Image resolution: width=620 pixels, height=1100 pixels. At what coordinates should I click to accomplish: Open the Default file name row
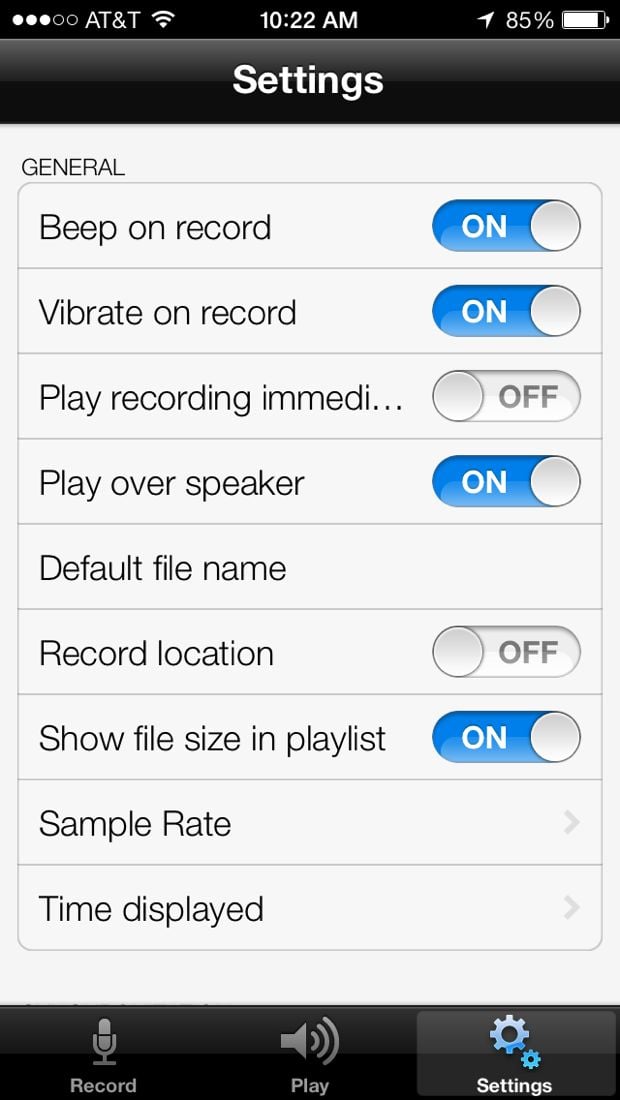tap(310, 567)
